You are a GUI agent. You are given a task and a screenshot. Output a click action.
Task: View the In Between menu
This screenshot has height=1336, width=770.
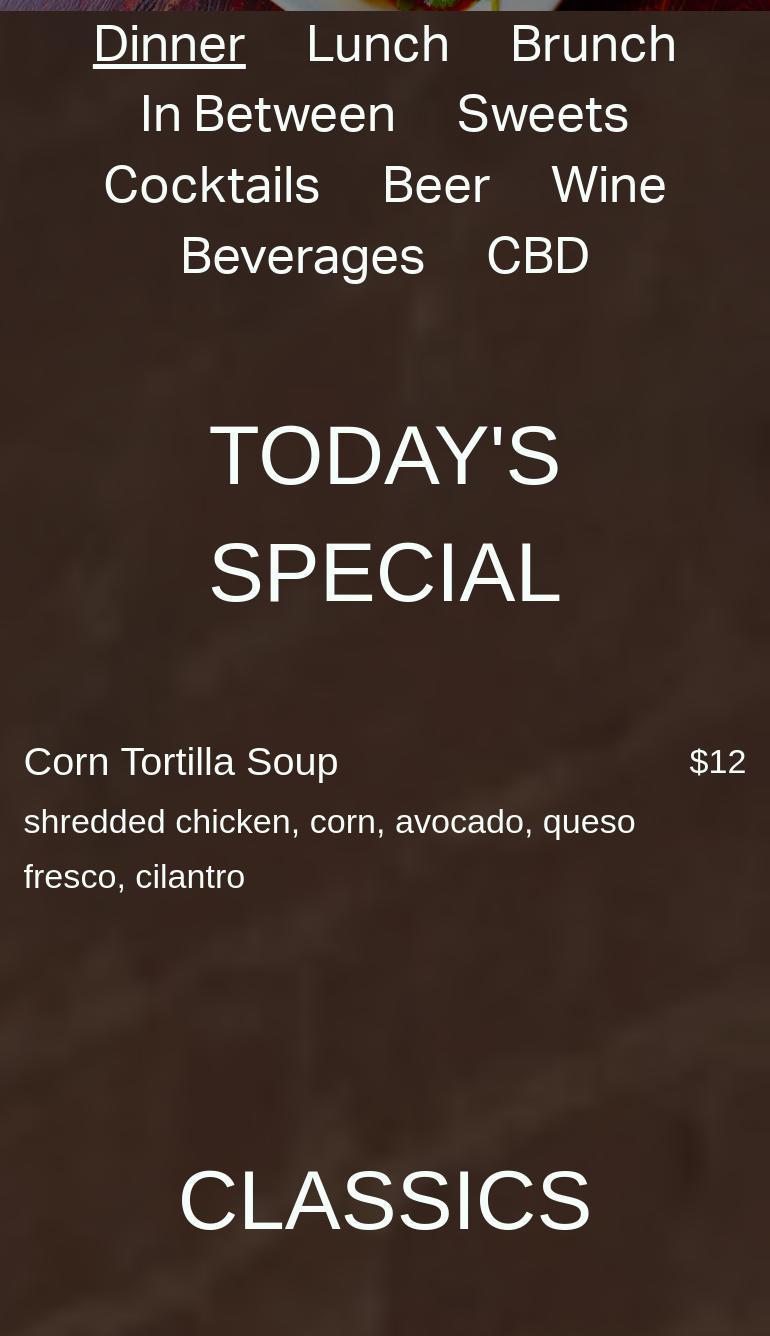[x=268, y=115]
